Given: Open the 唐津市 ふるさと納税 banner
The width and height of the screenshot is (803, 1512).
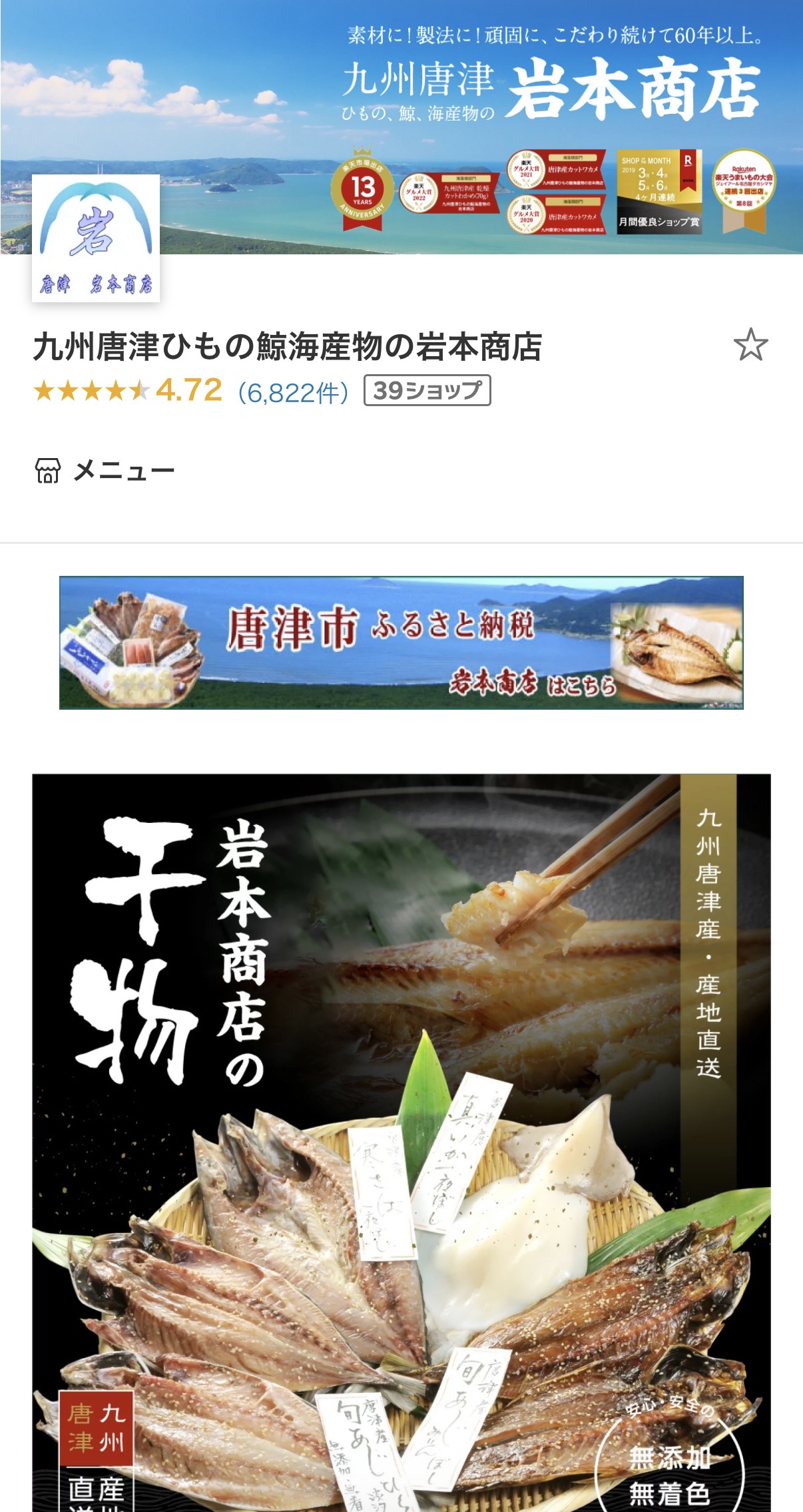Looking at the screenshot, I should tap(401, 642).
